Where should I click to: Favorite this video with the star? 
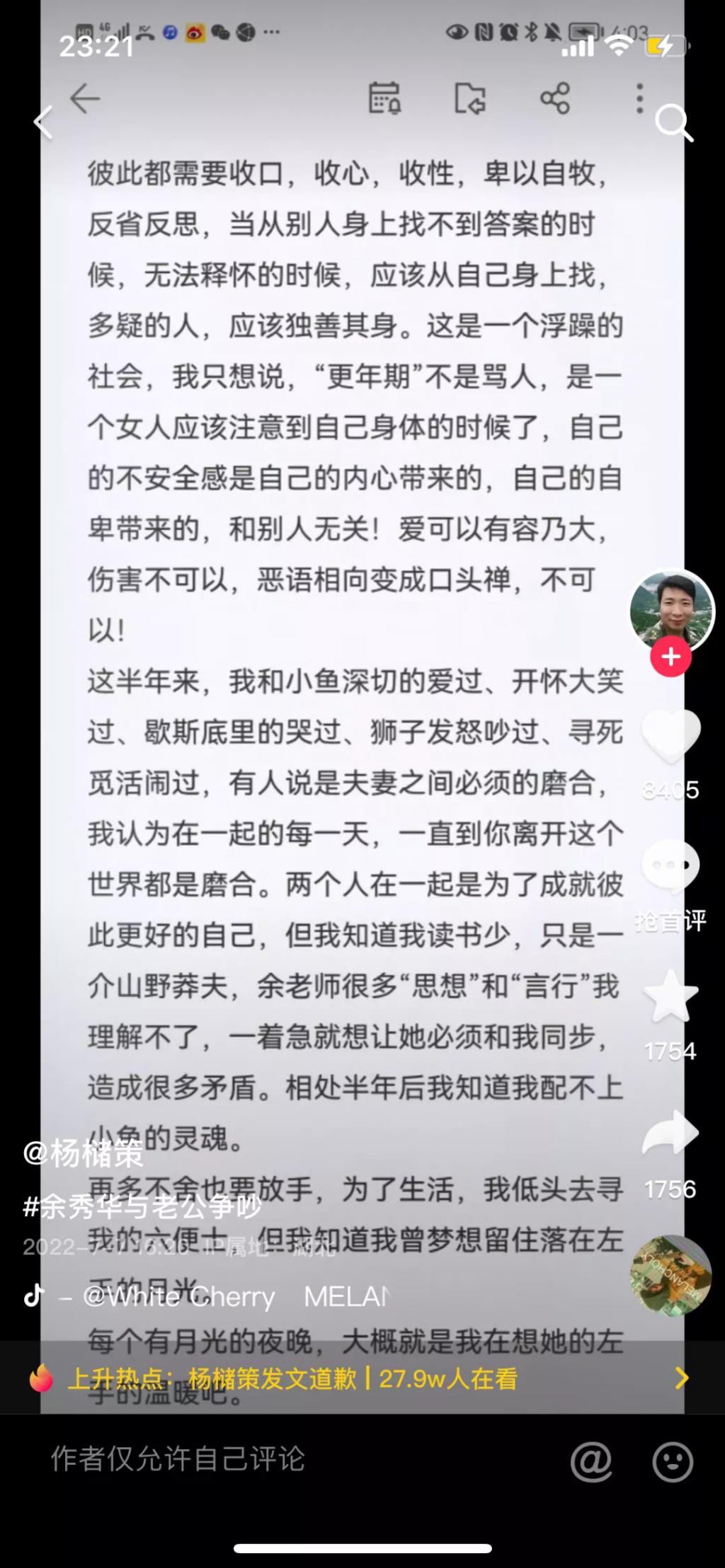[670, 996]
